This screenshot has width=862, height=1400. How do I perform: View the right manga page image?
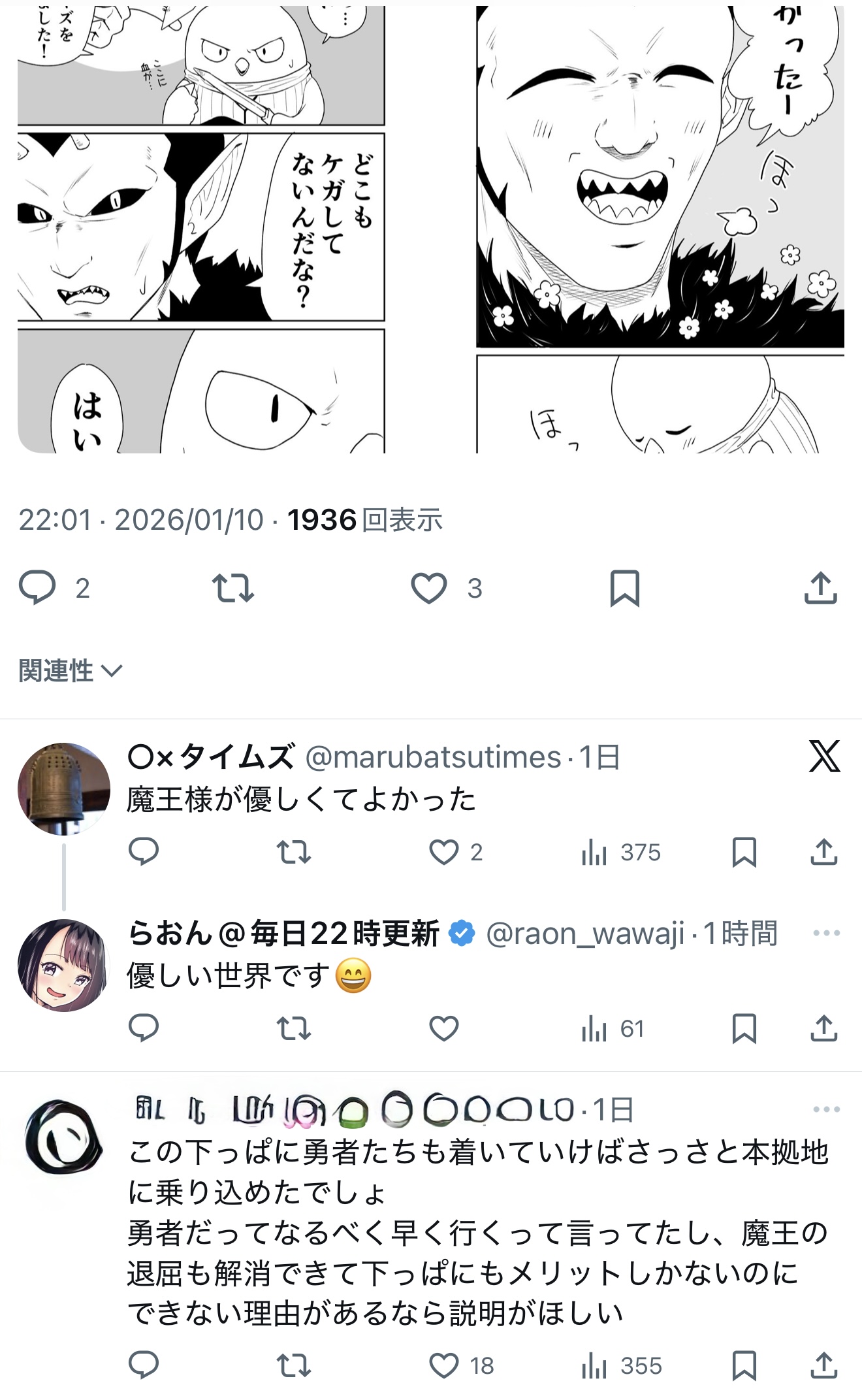pos(660,229)
